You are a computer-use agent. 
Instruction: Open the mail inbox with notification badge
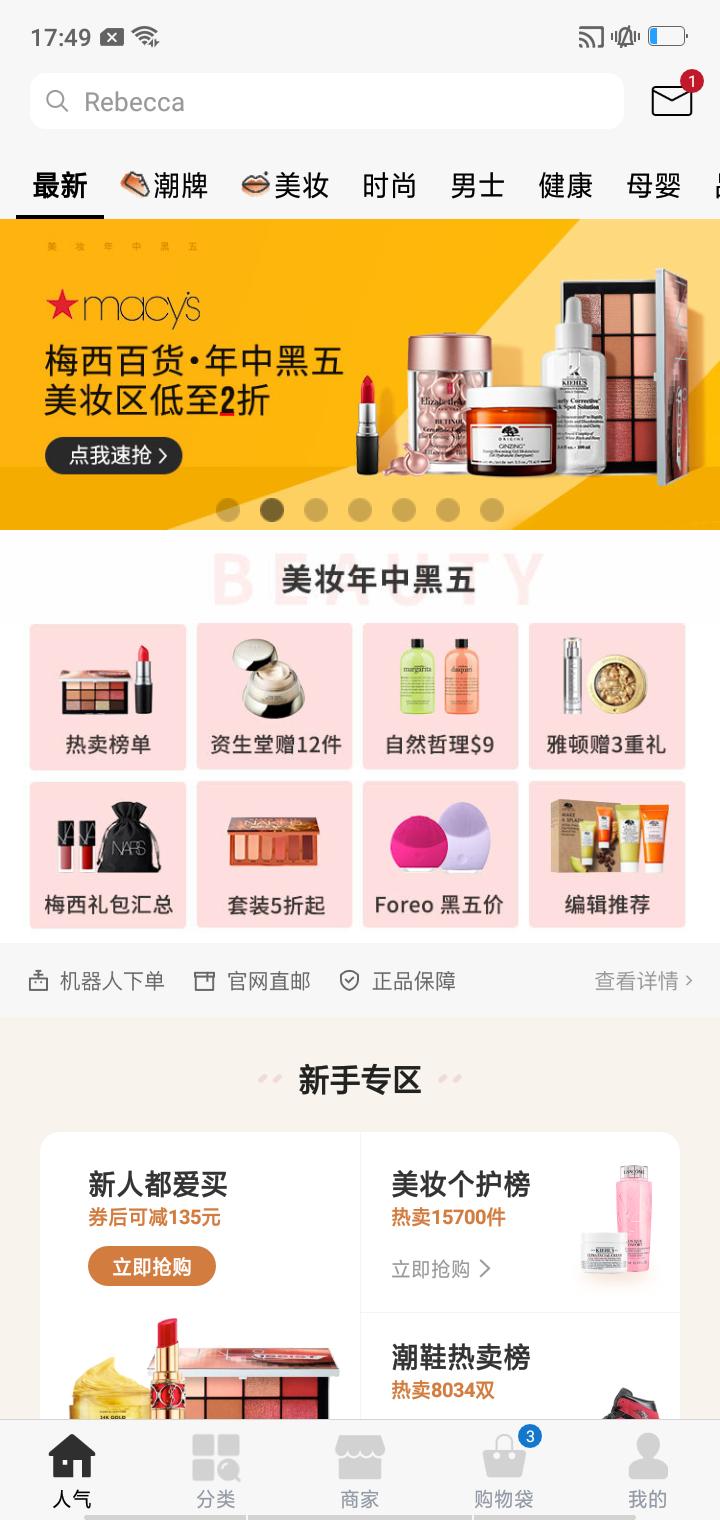(670, 101)
